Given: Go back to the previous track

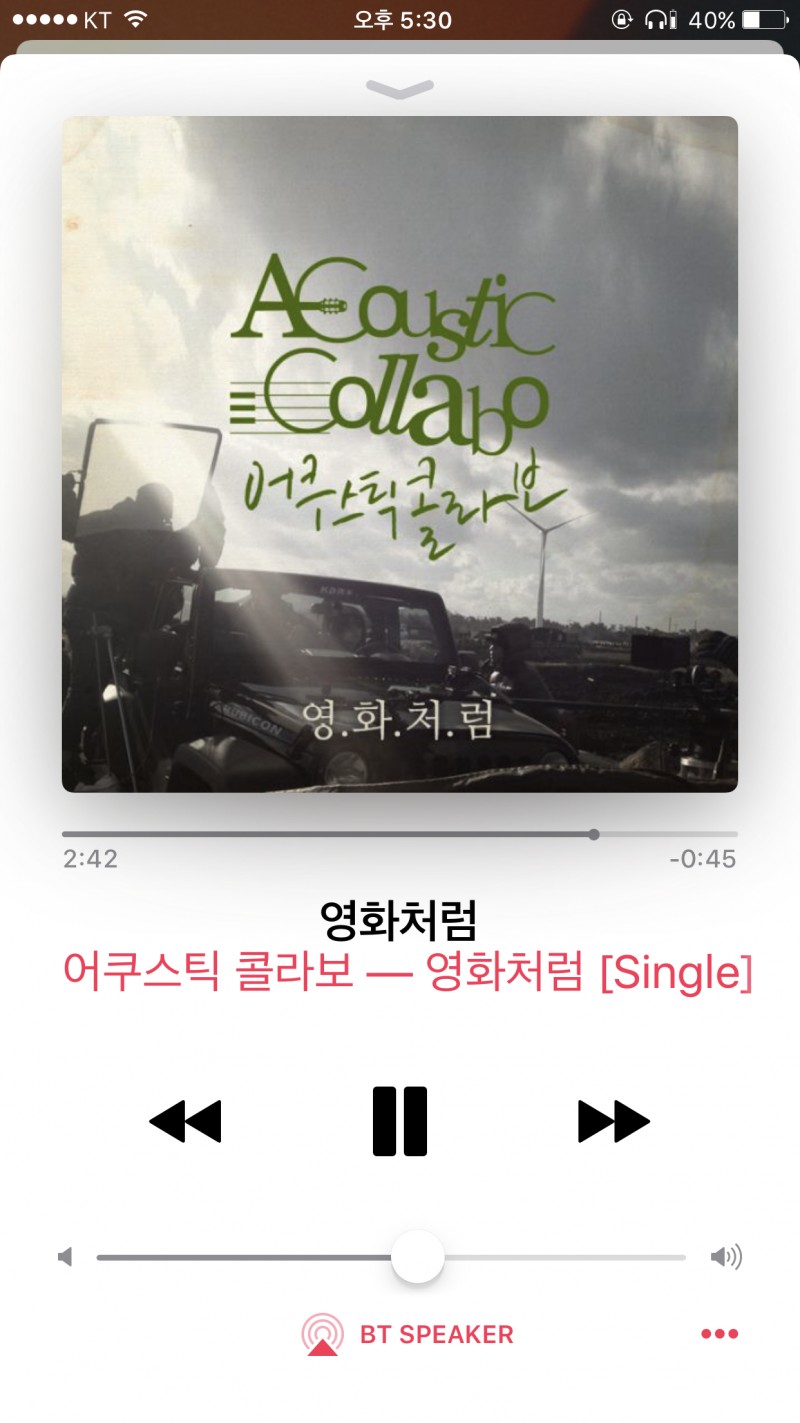Looking at the screenshot, I should point(186,1121).
